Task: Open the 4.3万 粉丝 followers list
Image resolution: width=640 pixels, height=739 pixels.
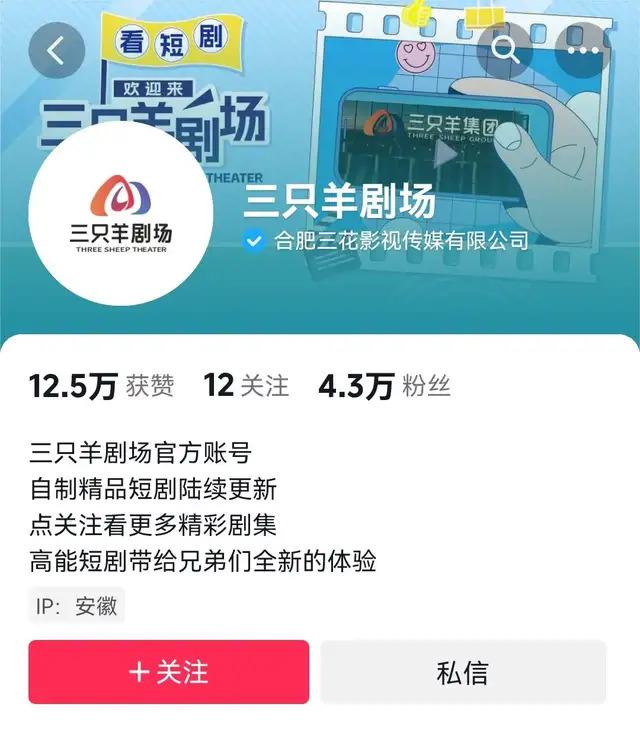Action: point(384,386)
